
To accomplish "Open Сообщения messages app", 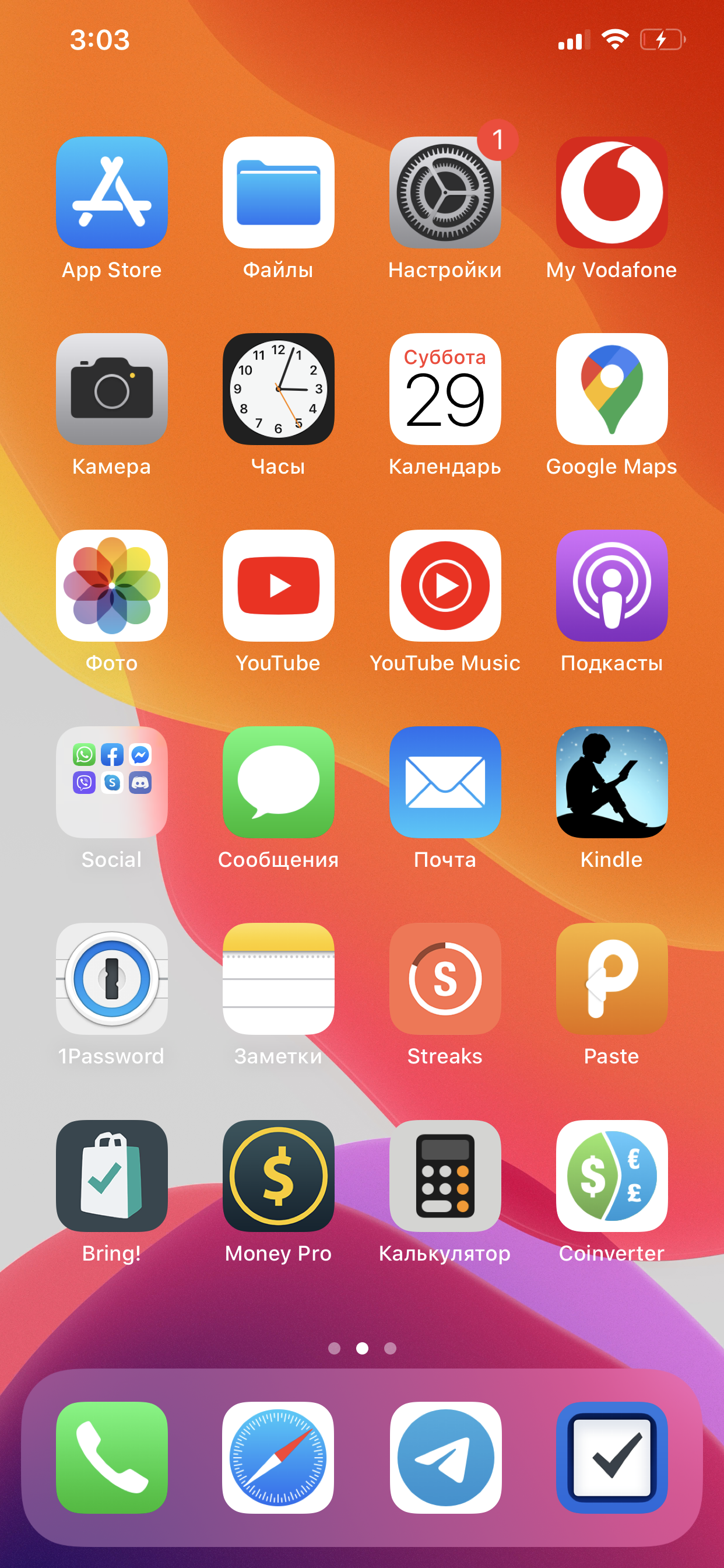I will click(x=278, y=782).
